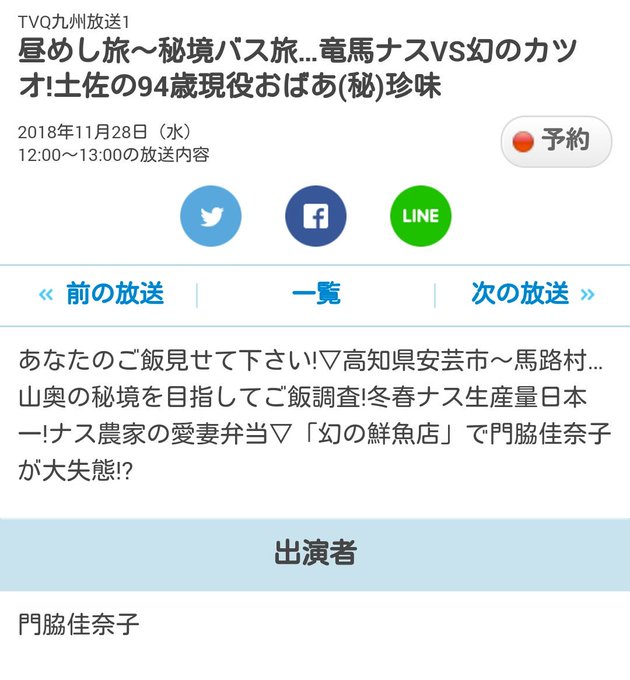This screenshot has height=680, width=630.
Task: Tap the 予約 reservation button
Action: point(556,142)
